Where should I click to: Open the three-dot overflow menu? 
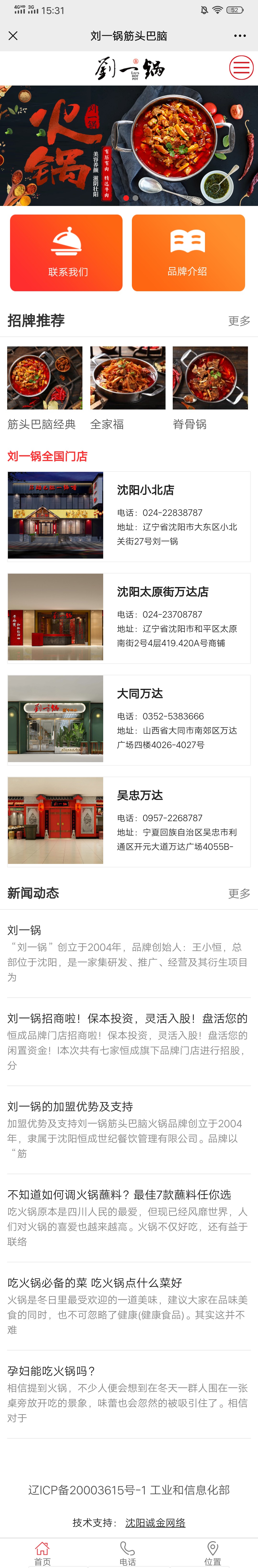tap(240, 36)
